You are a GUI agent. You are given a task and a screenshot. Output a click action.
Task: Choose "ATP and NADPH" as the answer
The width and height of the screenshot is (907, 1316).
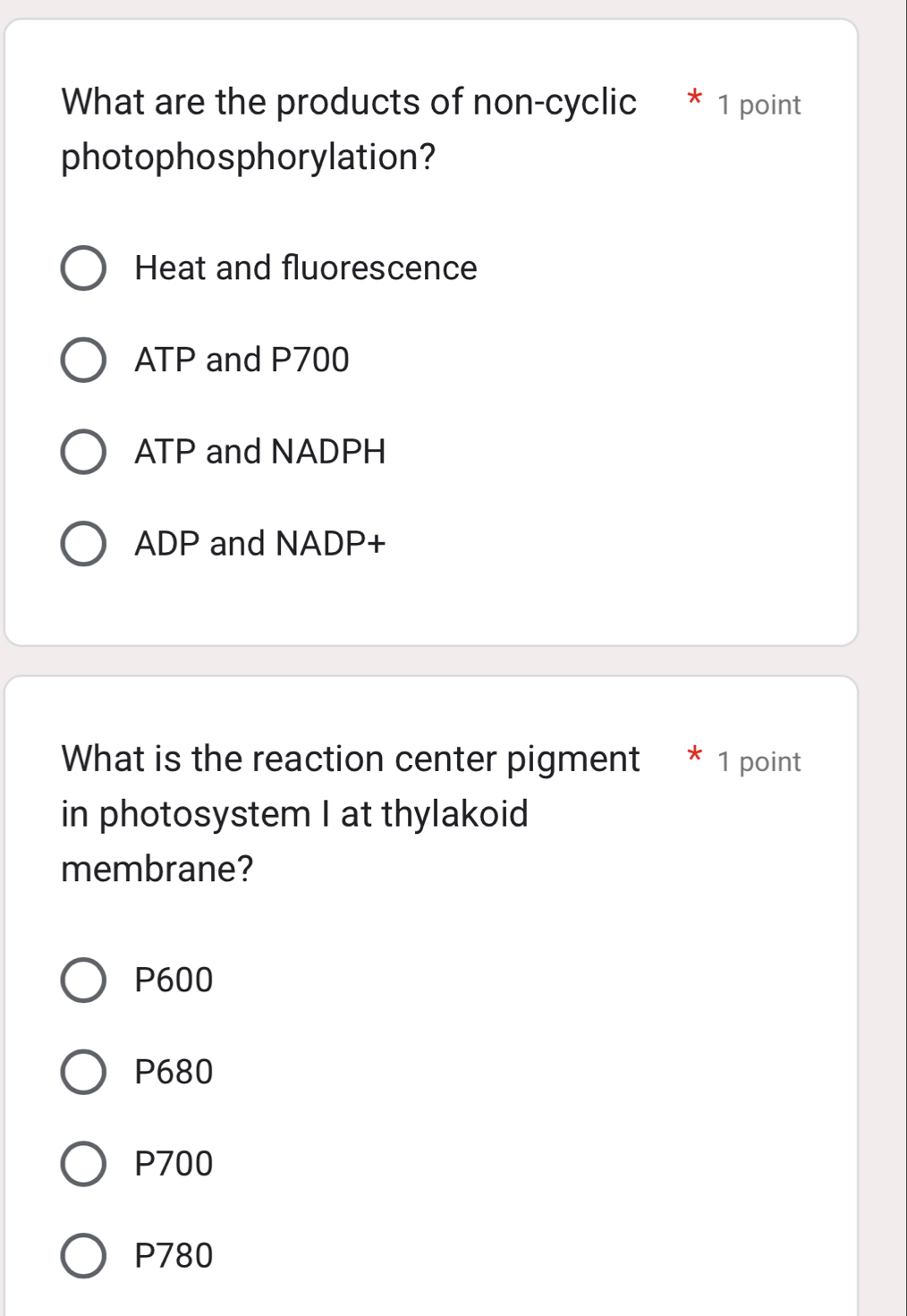click(x=259, y=451)
